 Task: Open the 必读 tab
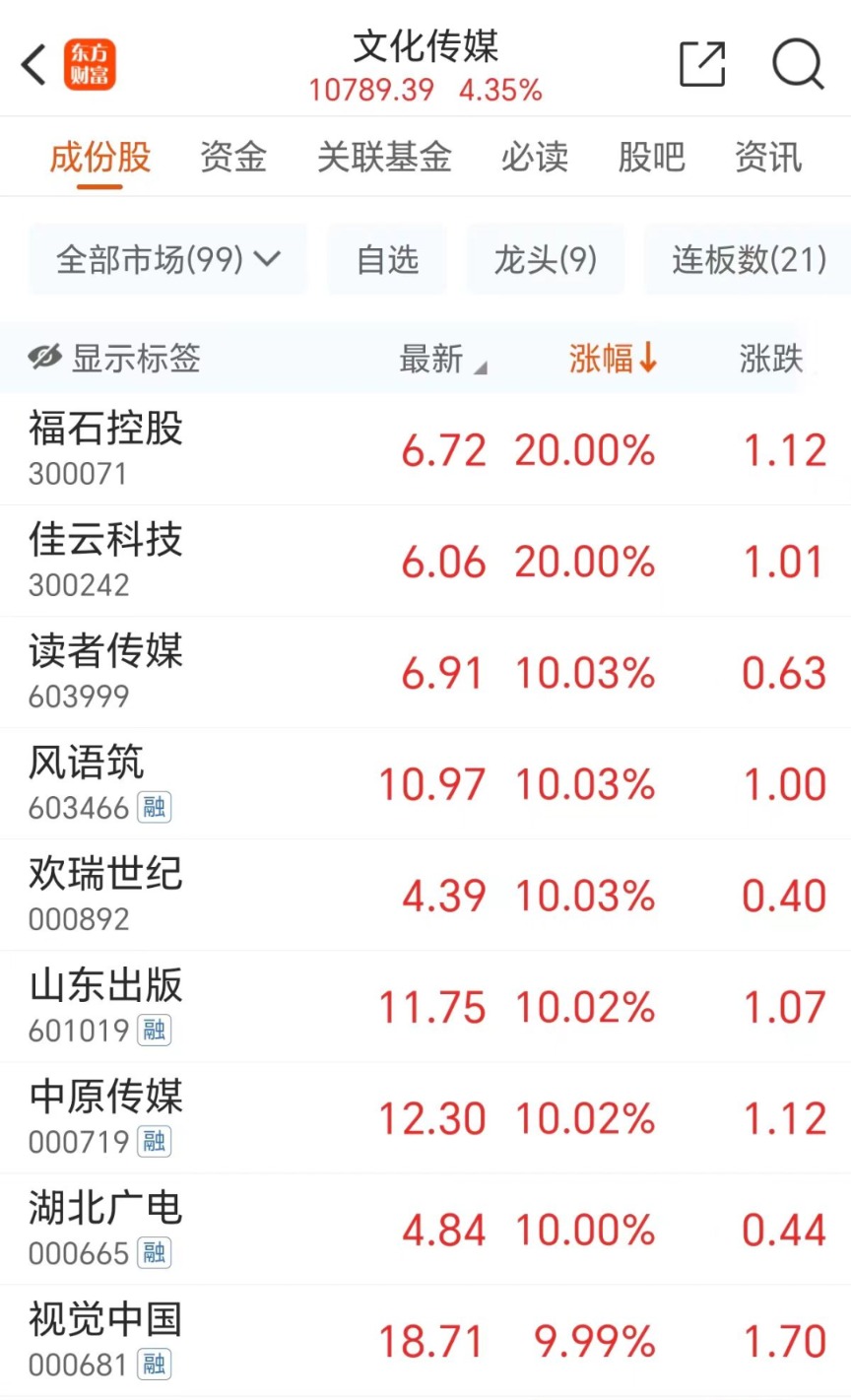(535, 157)
